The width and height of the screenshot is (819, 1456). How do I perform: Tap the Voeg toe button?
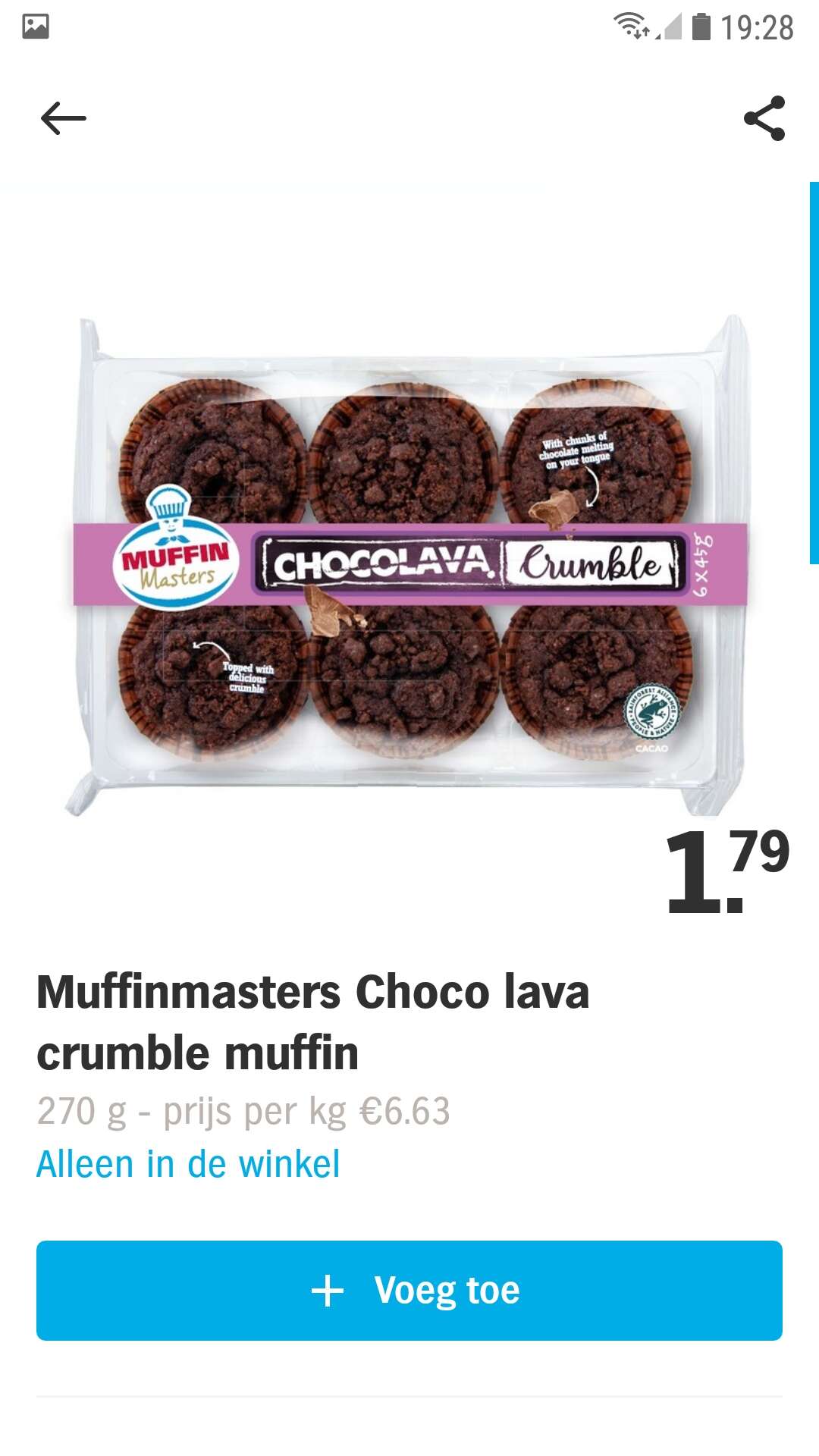click(x=409, y=1291)
